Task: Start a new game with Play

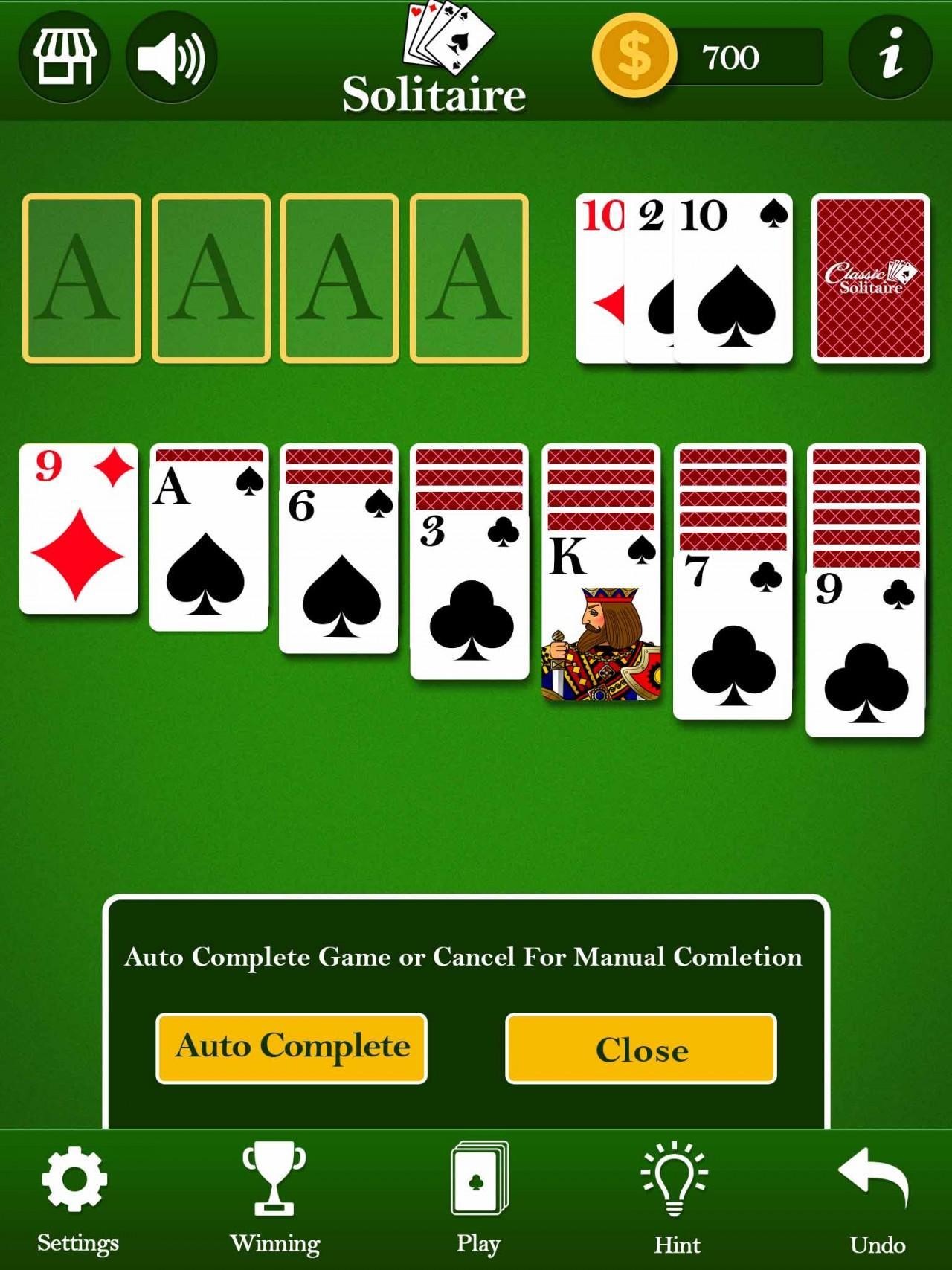Action: tap(478, 1199)
